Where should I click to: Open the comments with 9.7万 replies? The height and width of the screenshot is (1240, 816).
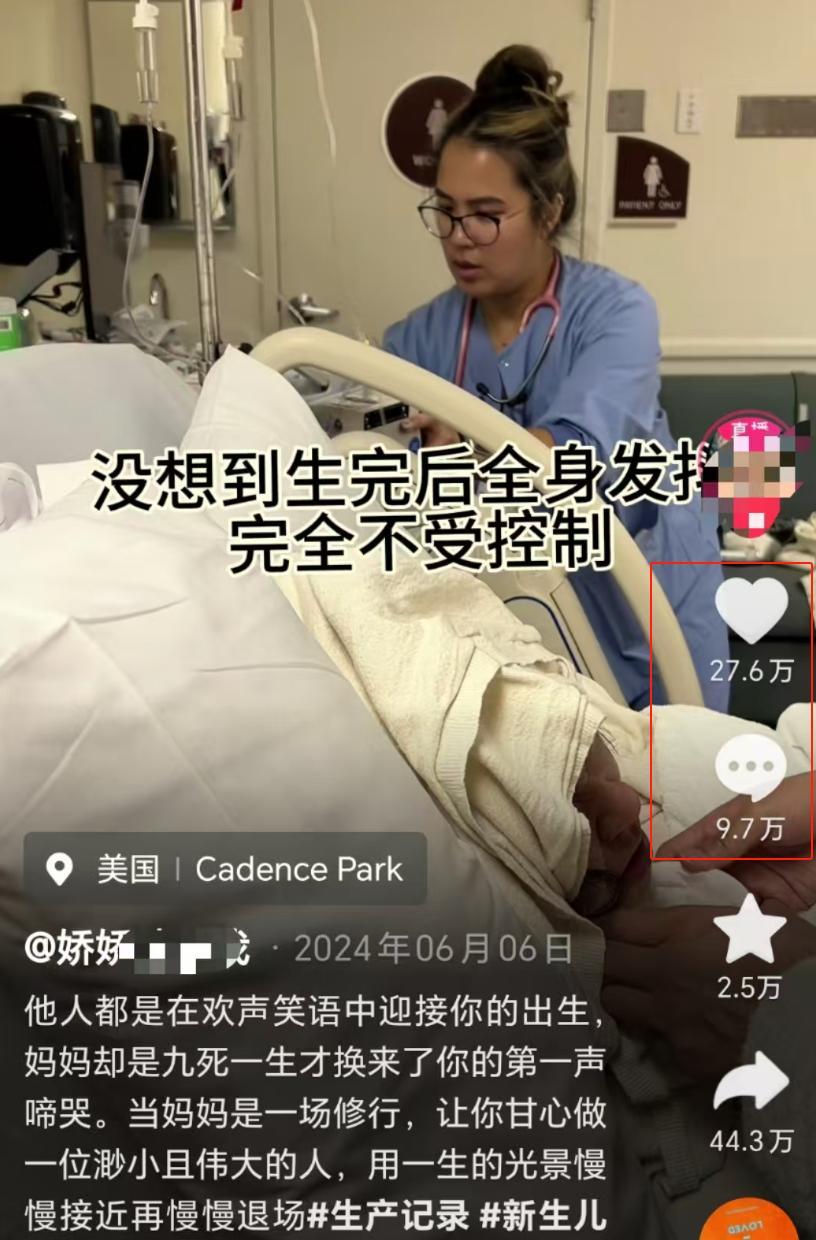751,767
